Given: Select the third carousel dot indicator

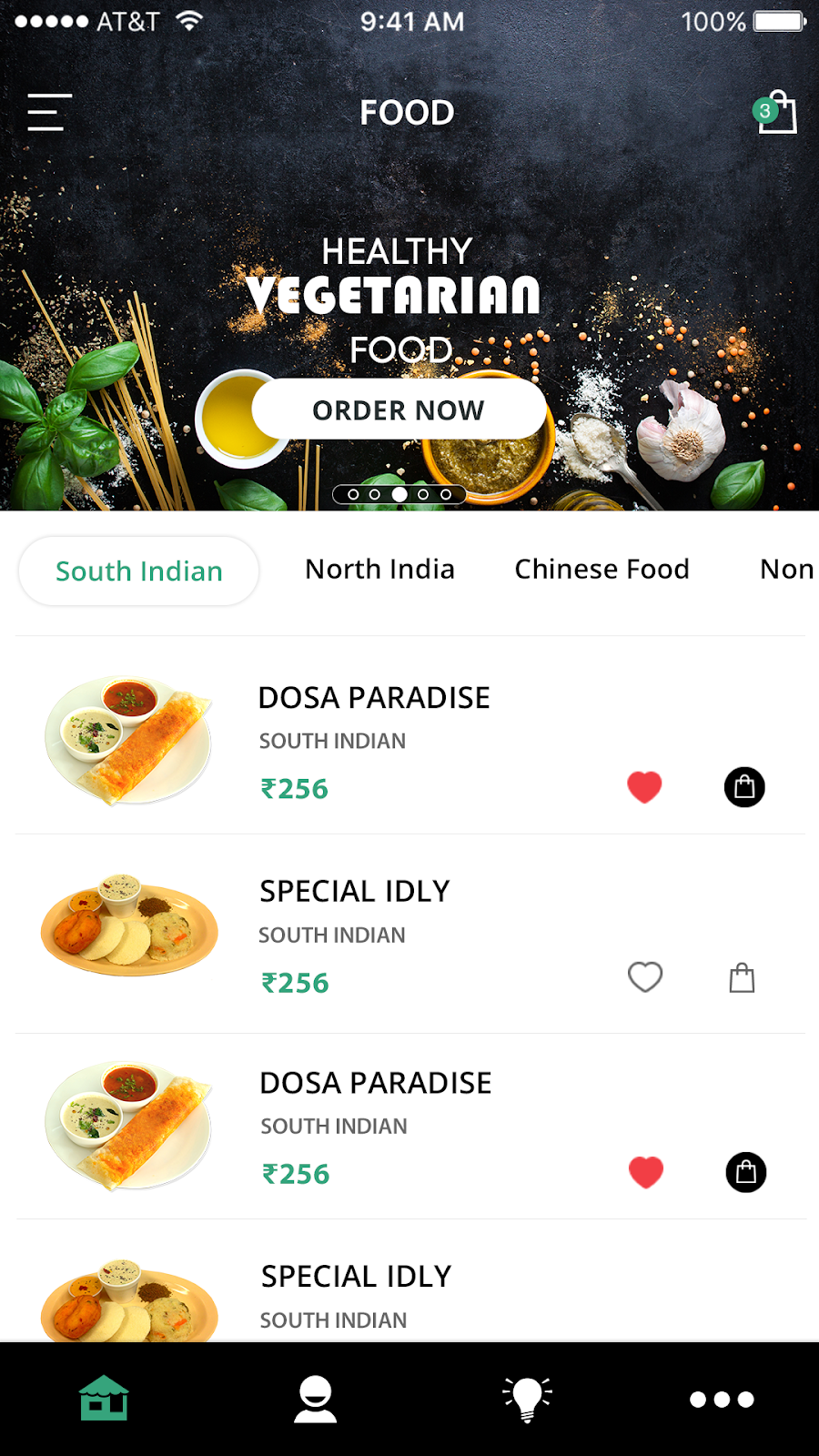Looking at the screenshot, I should [x=399, y=494].
